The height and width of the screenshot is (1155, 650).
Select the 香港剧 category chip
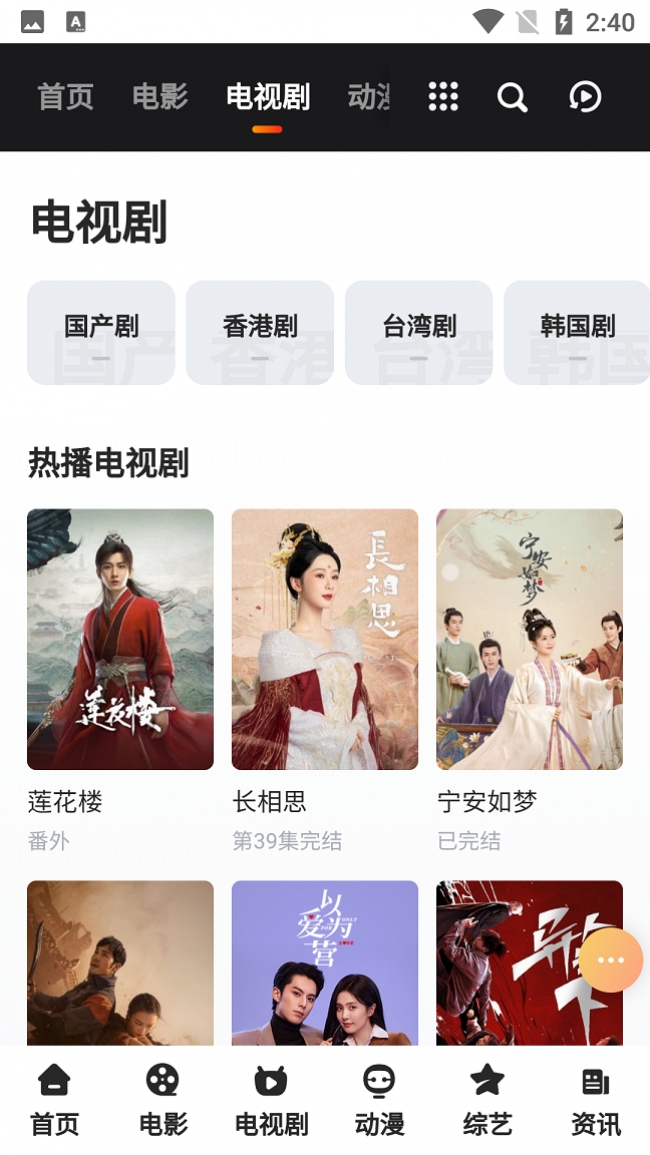pos(260,332)
